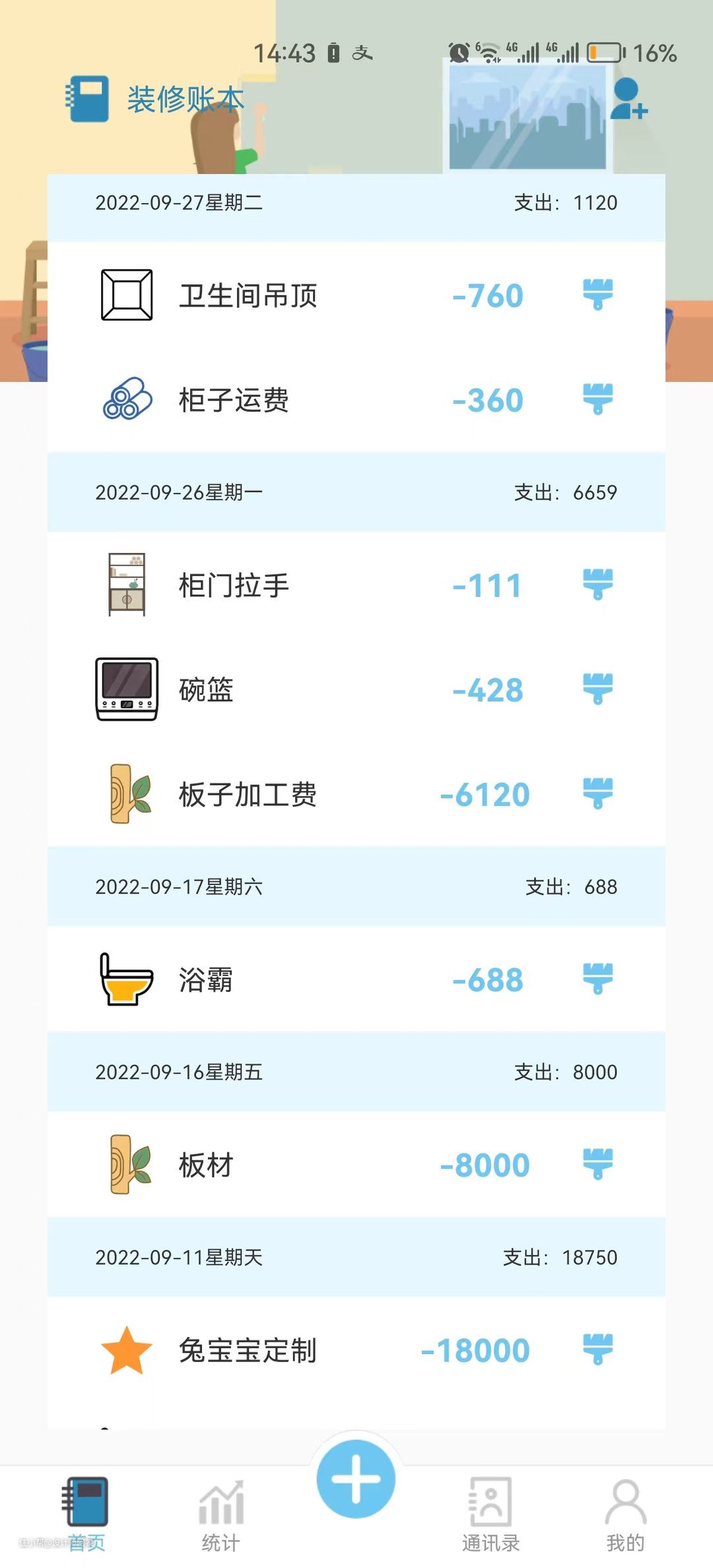Open the 兔宝宝定制 expense entry

coord(248,1350)
